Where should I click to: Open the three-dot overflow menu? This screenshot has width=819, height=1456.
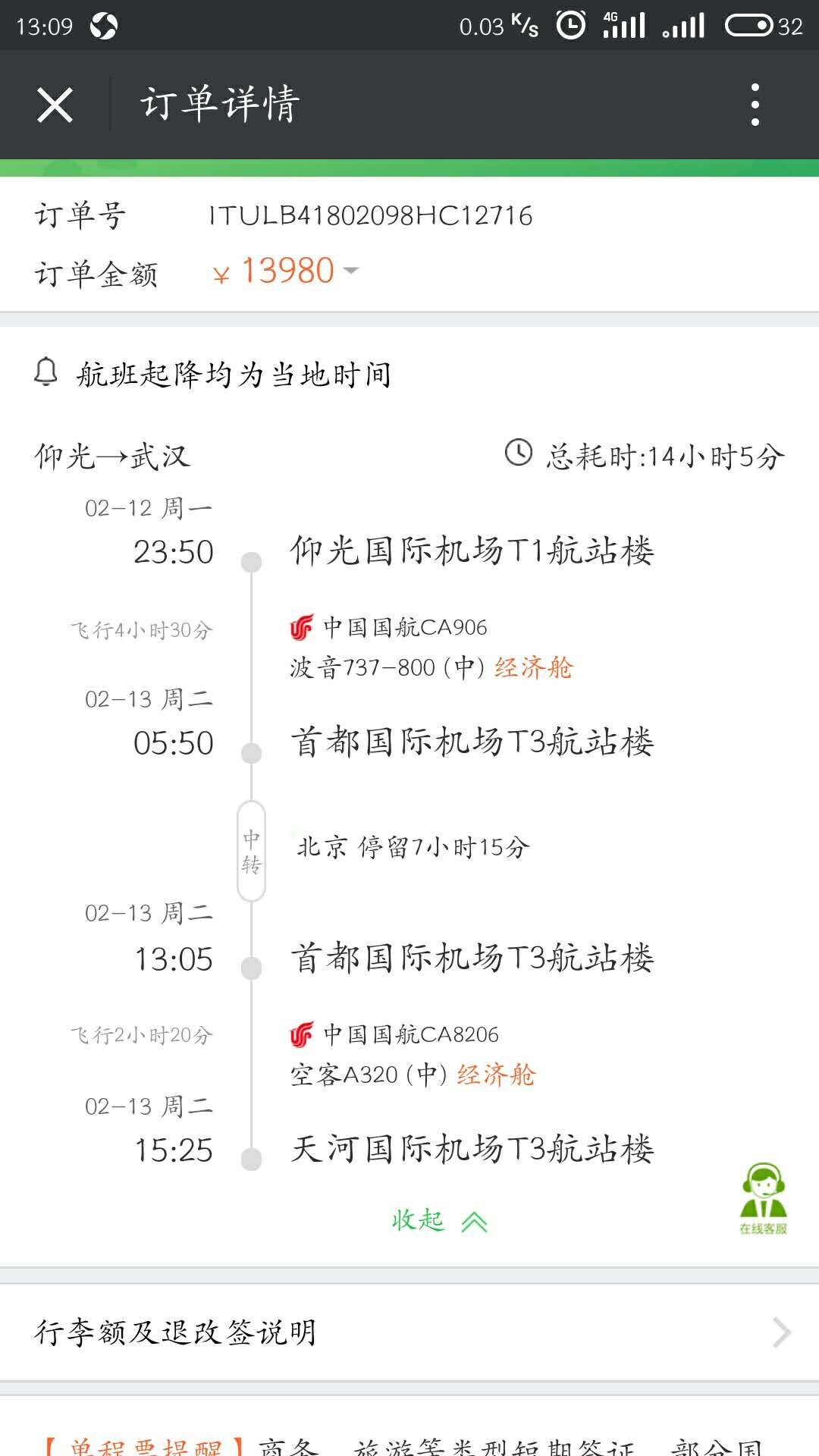(755, 105)
